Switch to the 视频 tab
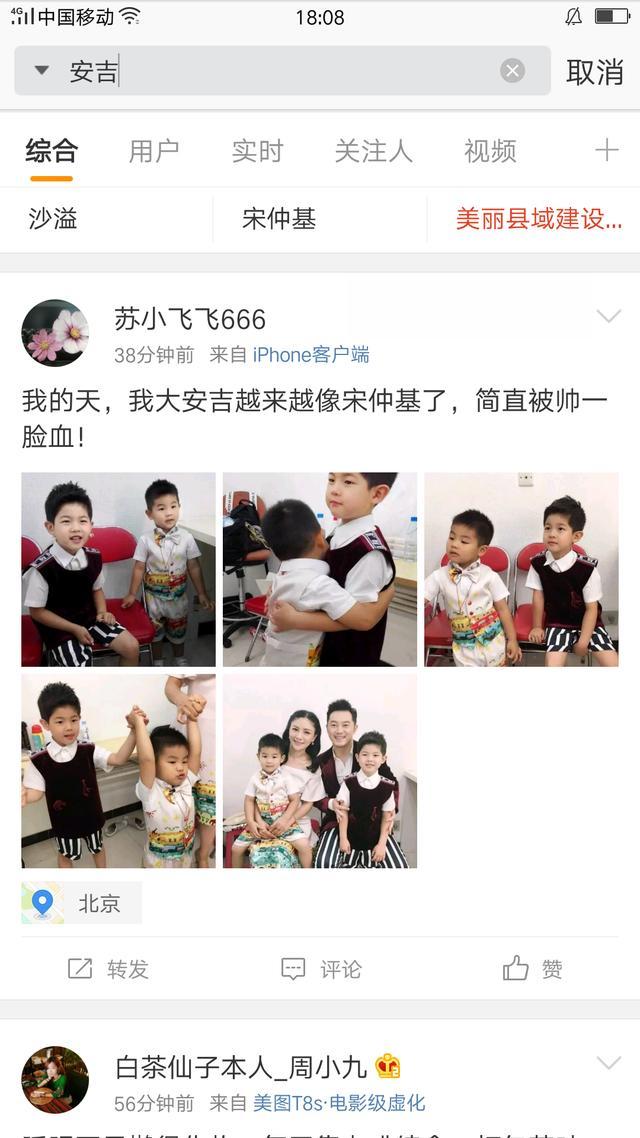Screen dimensions: 640x1138 (x=490, y=151)
